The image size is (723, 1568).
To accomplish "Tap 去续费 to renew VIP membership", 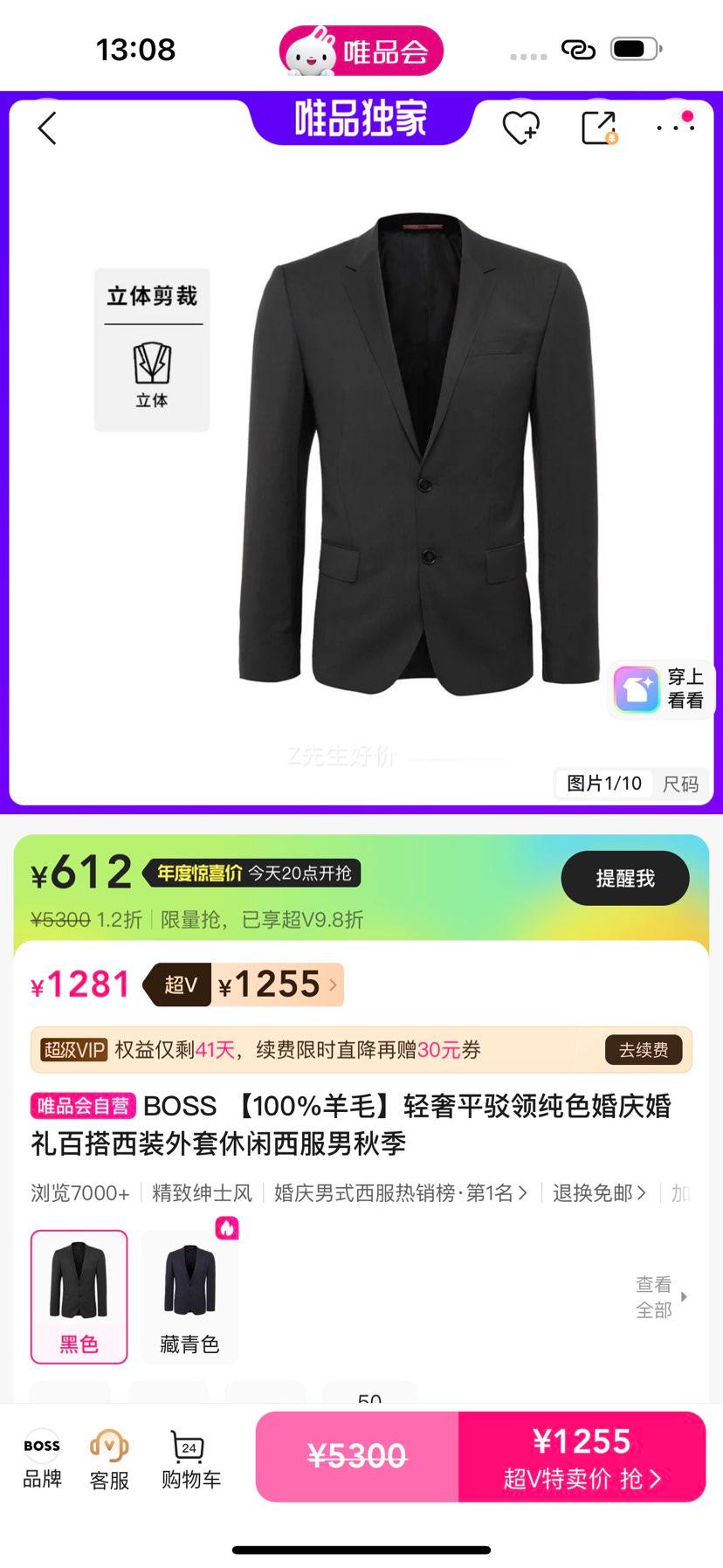I will tap(644, 1050).
